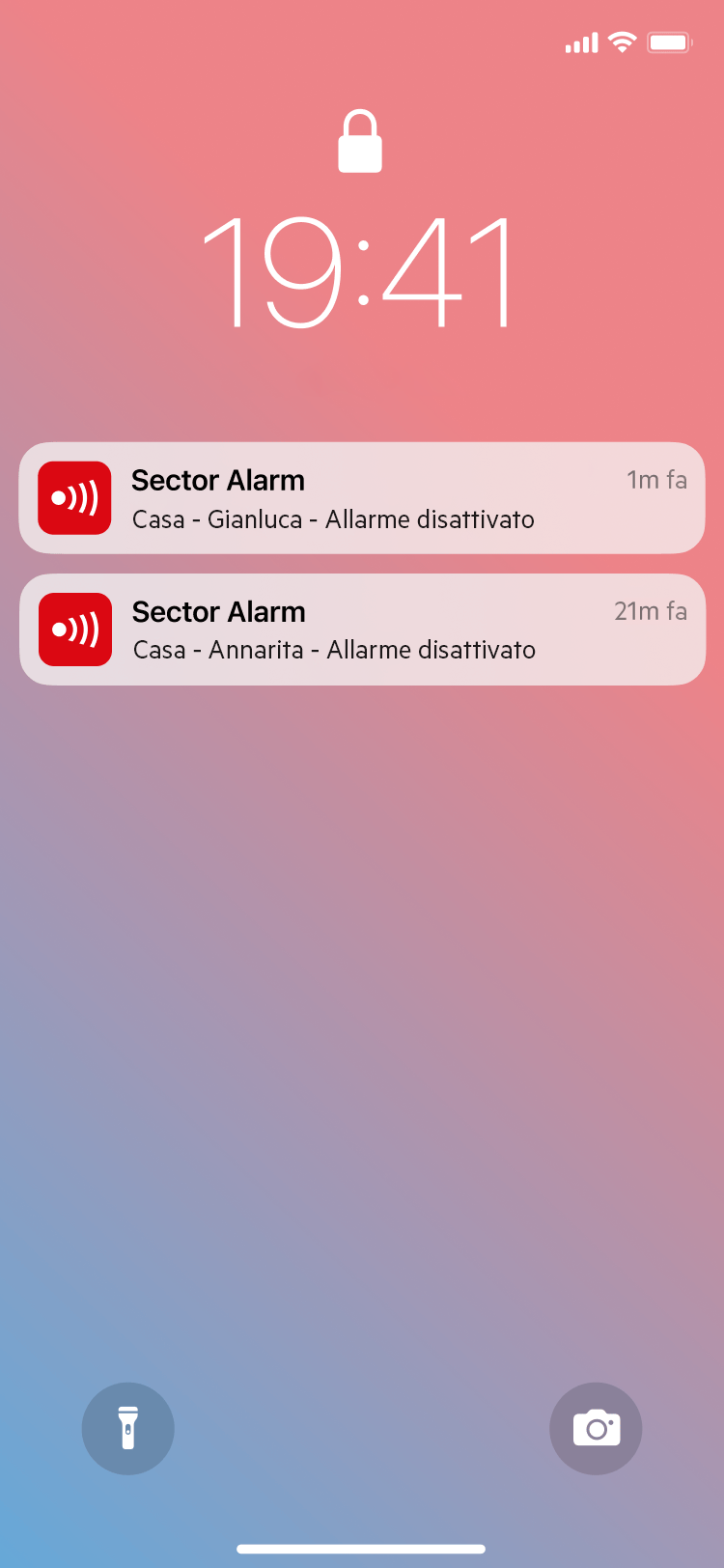This screenshot has width=724, height=1568.
Task: Open the Sector Alarm notification about Gianluca
Action: pos(362,498)
